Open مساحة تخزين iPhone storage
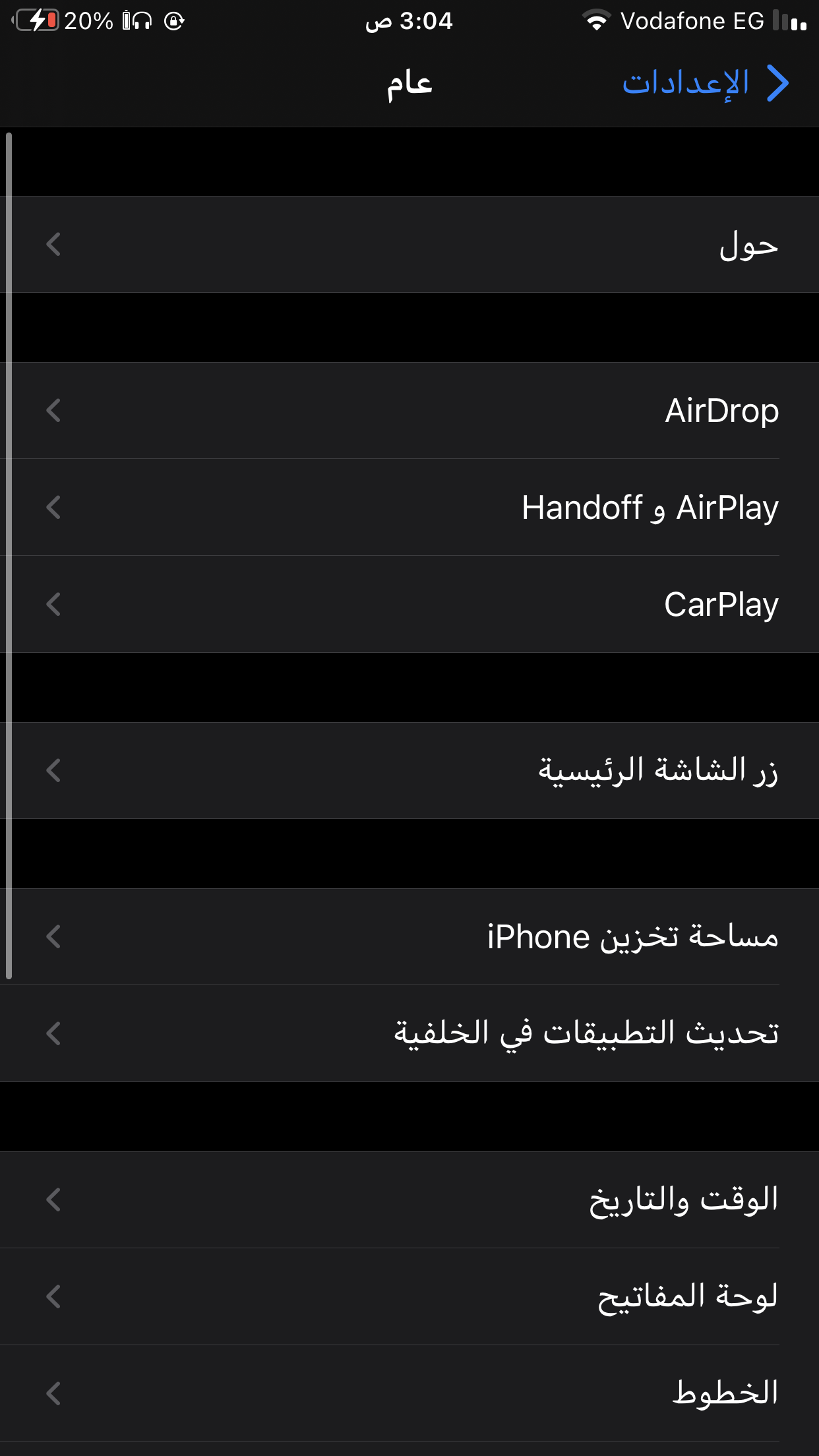 (409, 936)
